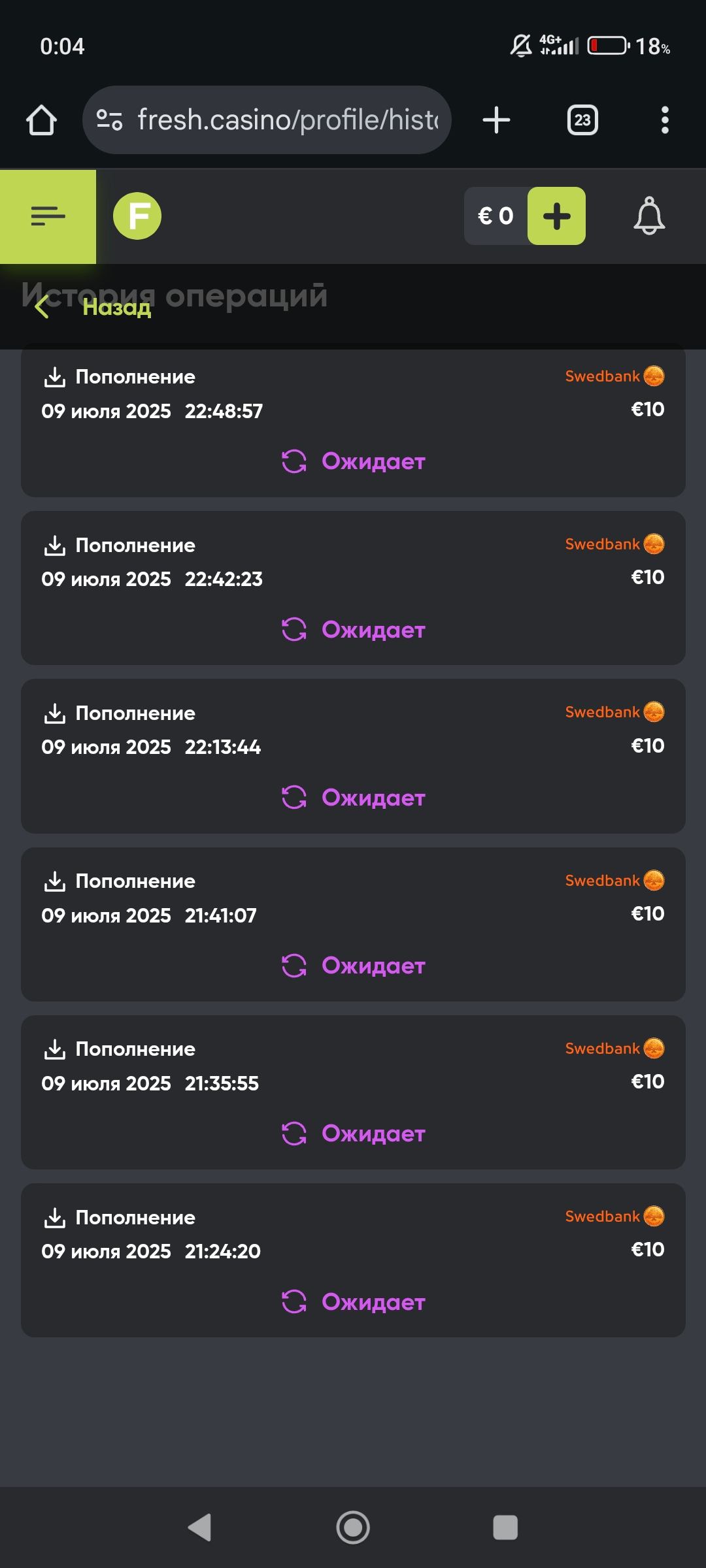
Task: Open recent apps from the navigation bar
Action: click(x=505, y=1527)
